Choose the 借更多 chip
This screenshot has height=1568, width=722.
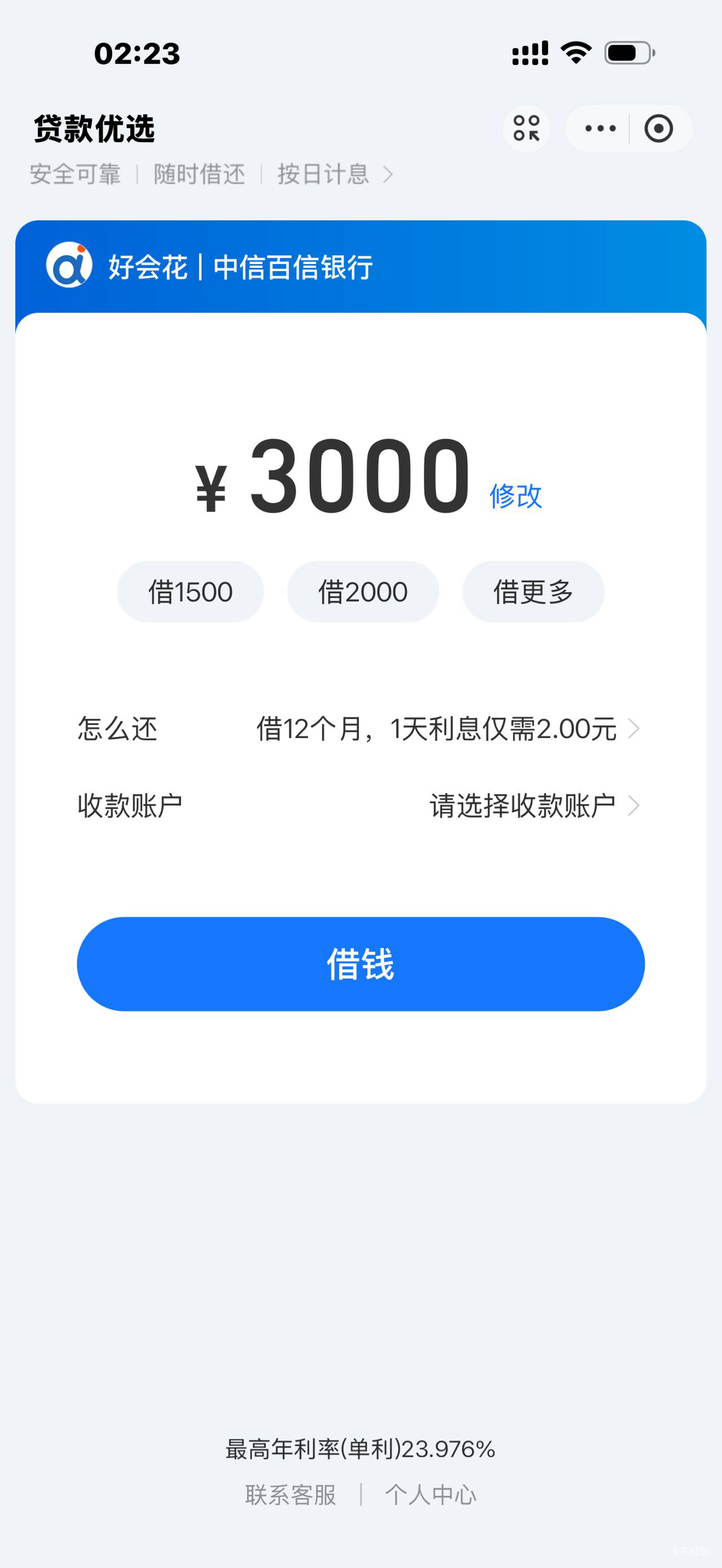click(533, 591)
